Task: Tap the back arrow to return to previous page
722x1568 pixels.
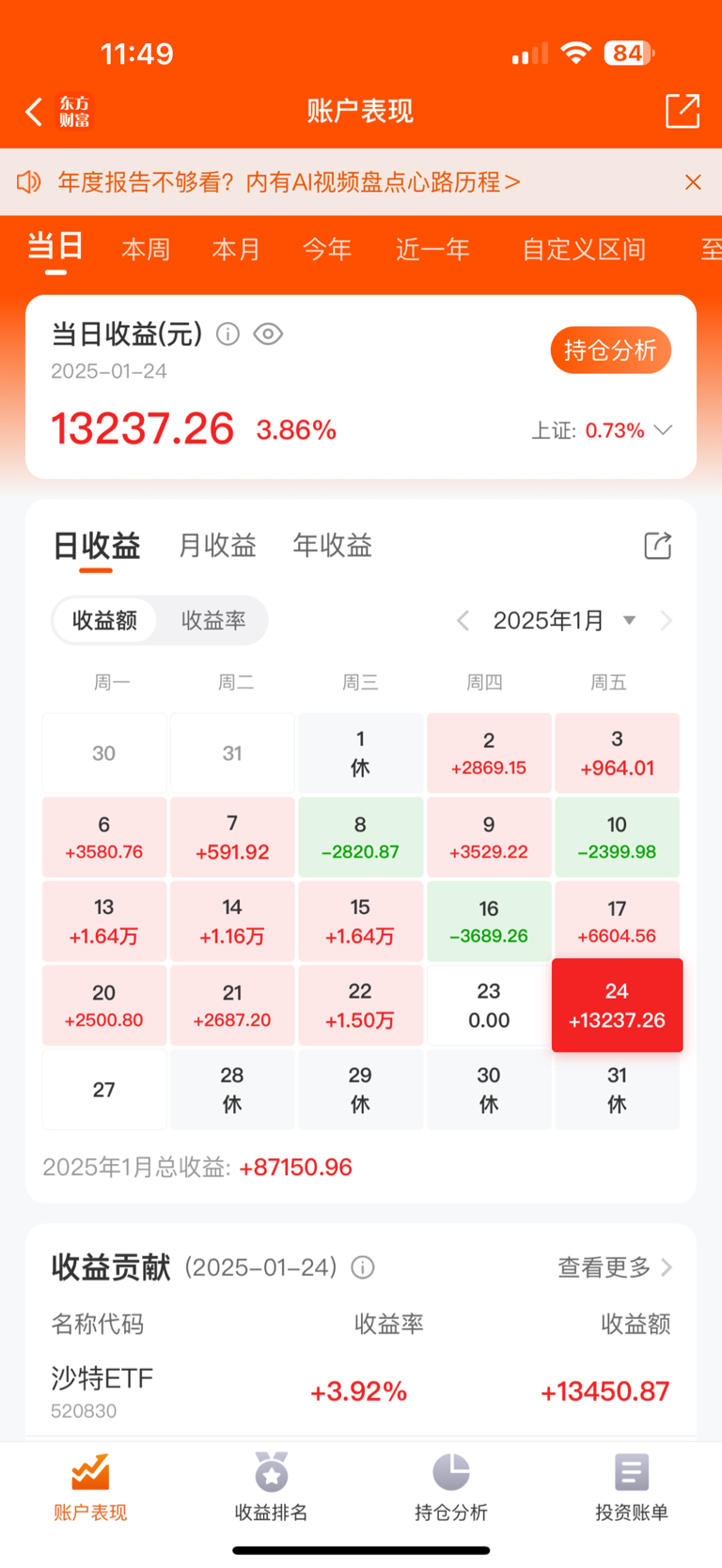Action: (x=33, y=111)
